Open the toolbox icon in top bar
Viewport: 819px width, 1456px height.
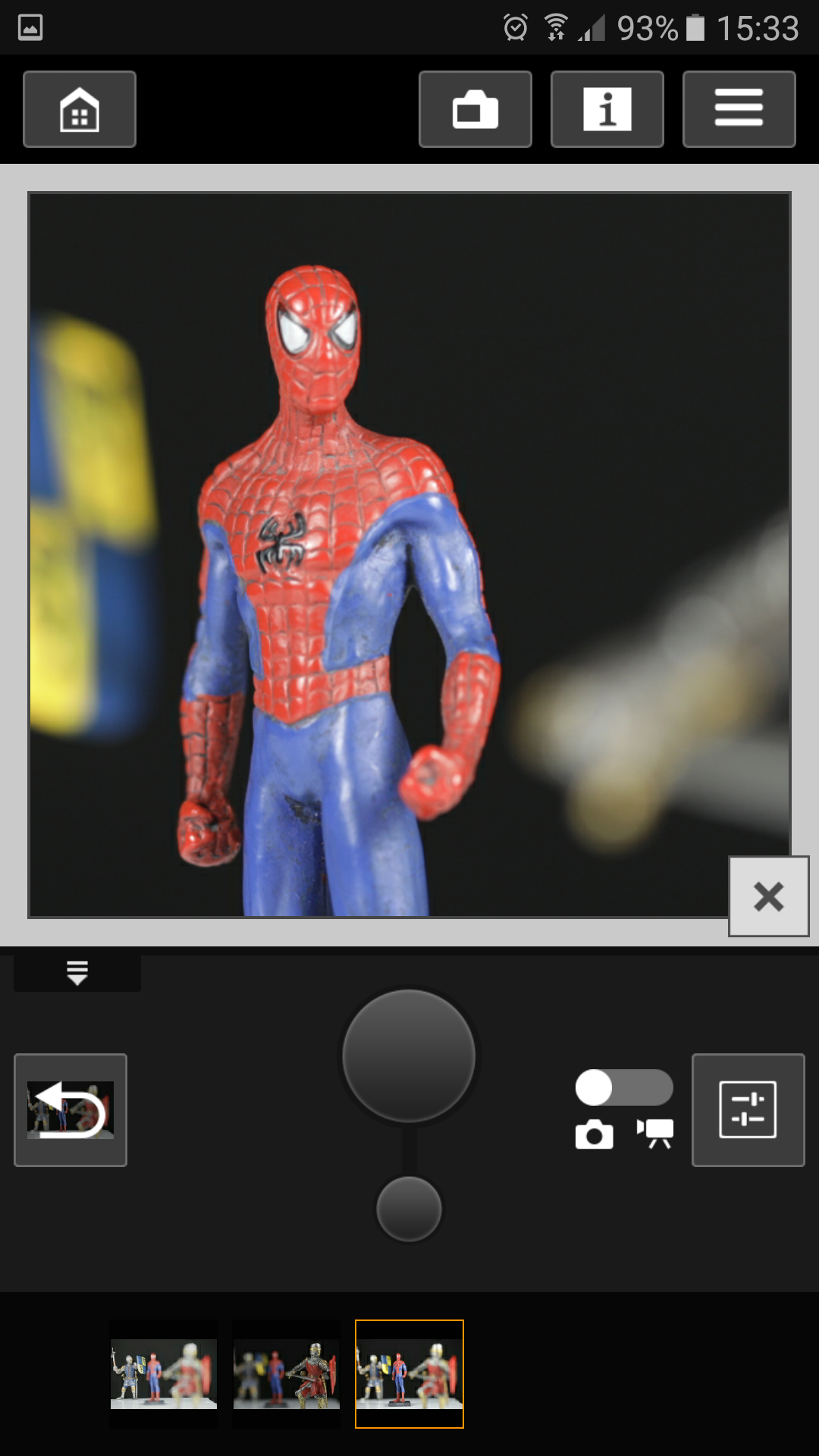(x=475, y=109)
